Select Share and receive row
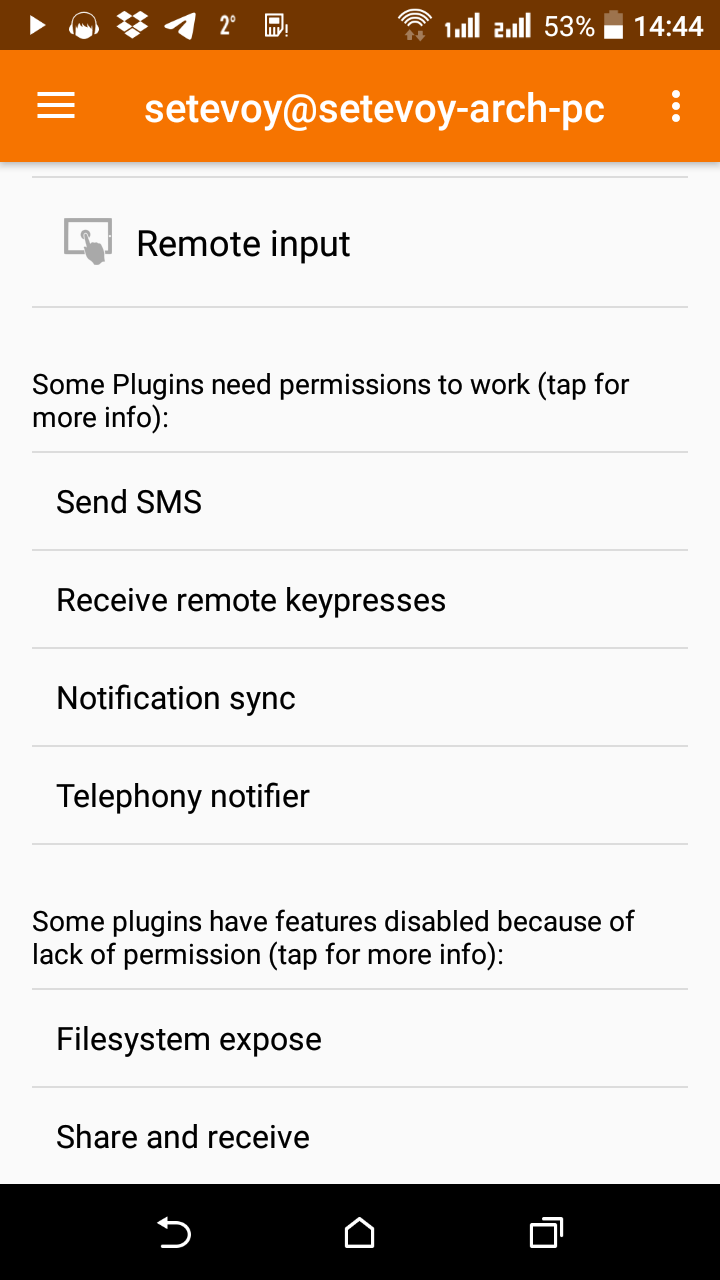 tap(360, 1136)
